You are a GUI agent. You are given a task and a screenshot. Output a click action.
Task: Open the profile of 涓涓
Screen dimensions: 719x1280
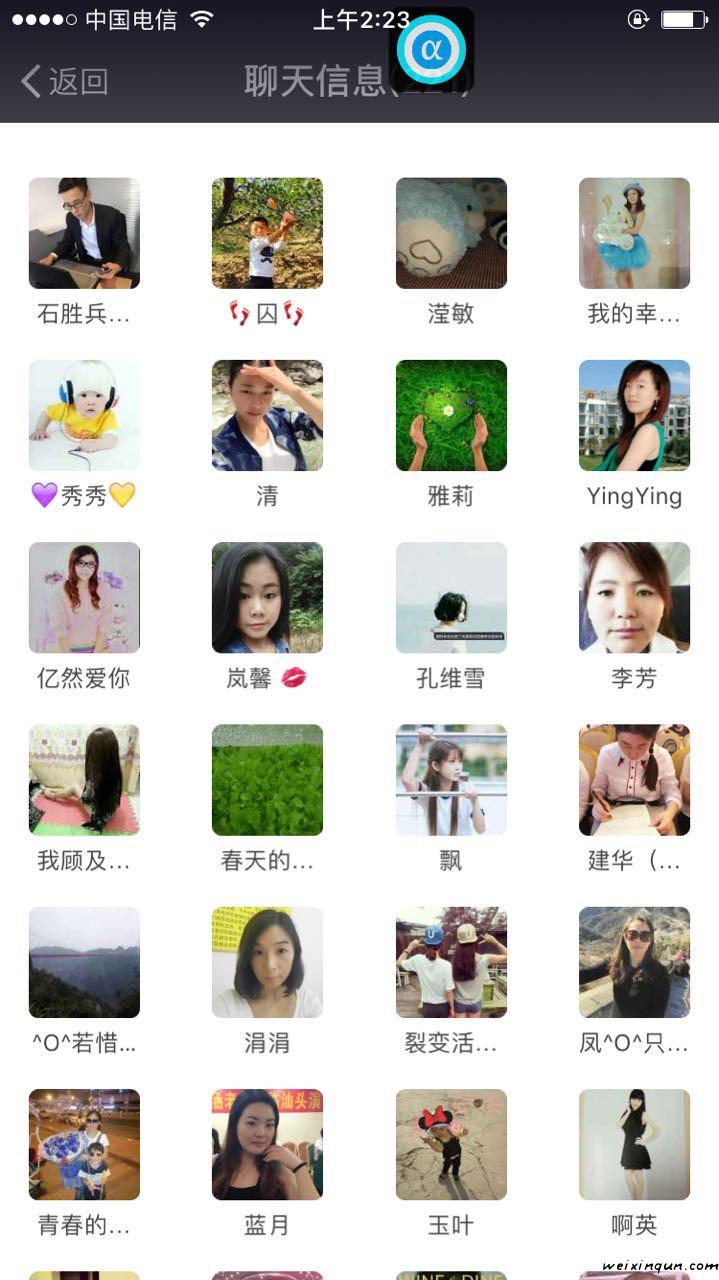click(267, 962)
